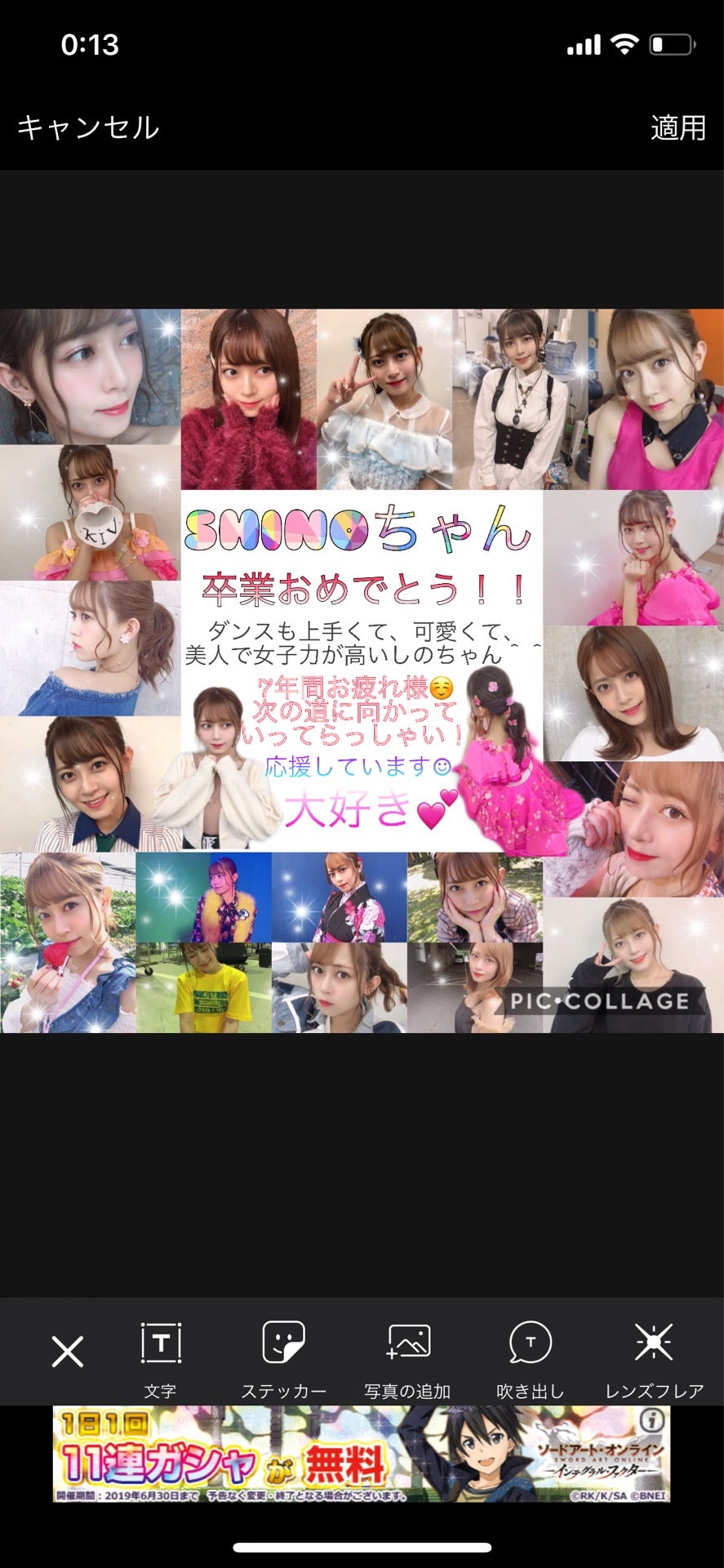Viewport: 724px width, 1568px height.
Task: Open the 文字 text tool
Action: [x=161, y=1358]
